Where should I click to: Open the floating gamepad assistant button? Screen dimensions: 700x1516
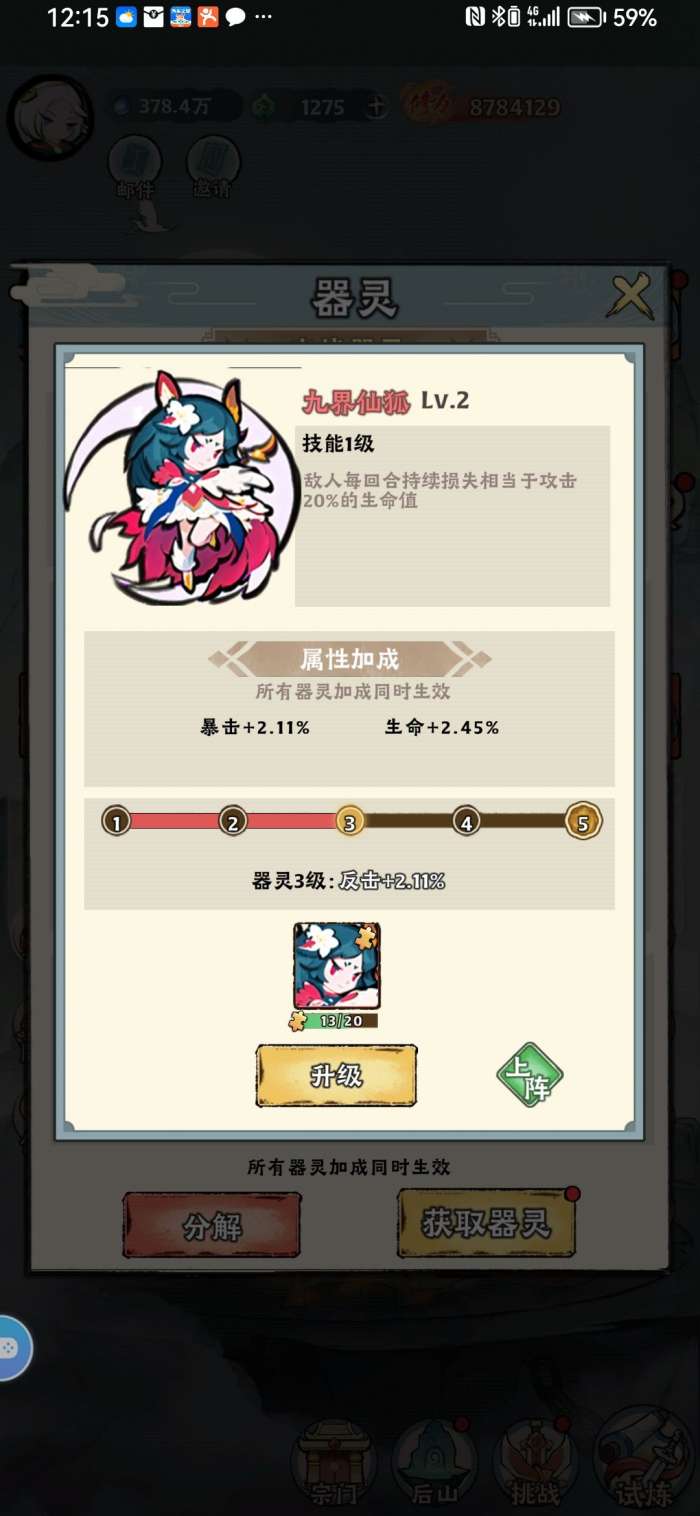click(x=10, y=1347)
